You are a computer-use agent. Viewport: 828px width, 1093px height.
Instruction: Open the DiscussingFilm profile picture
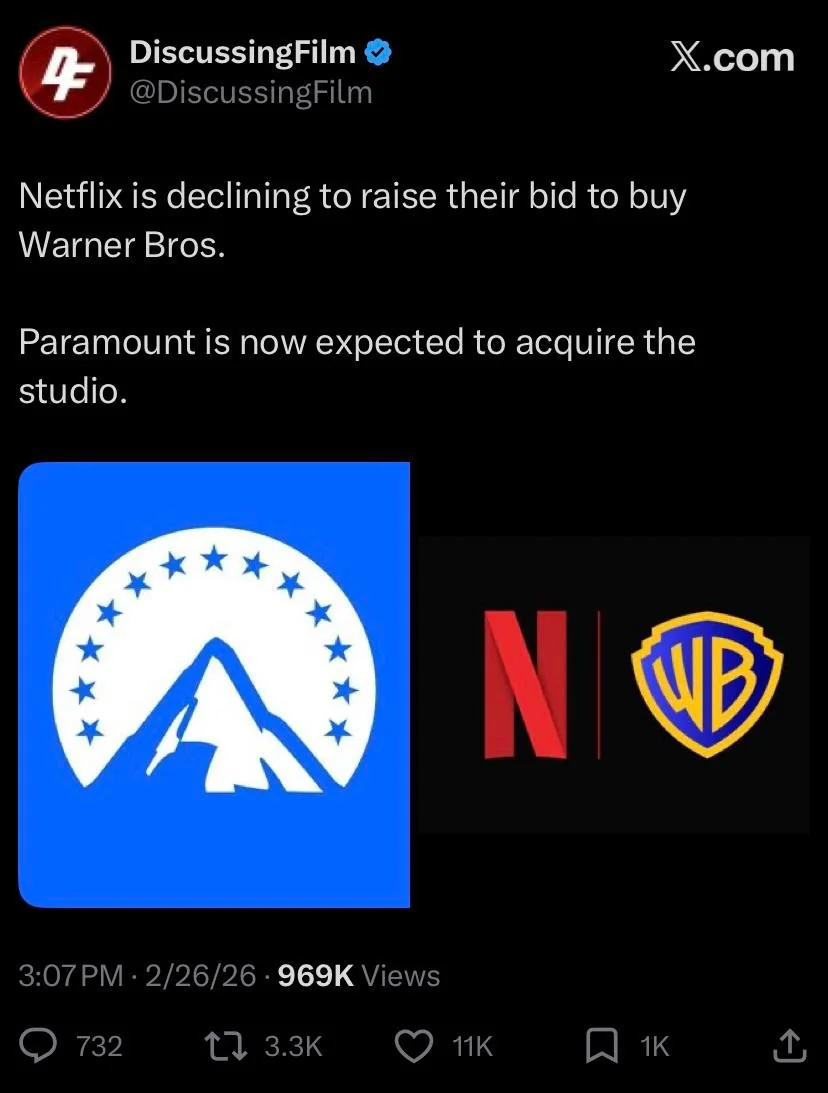tap(64, 72)
